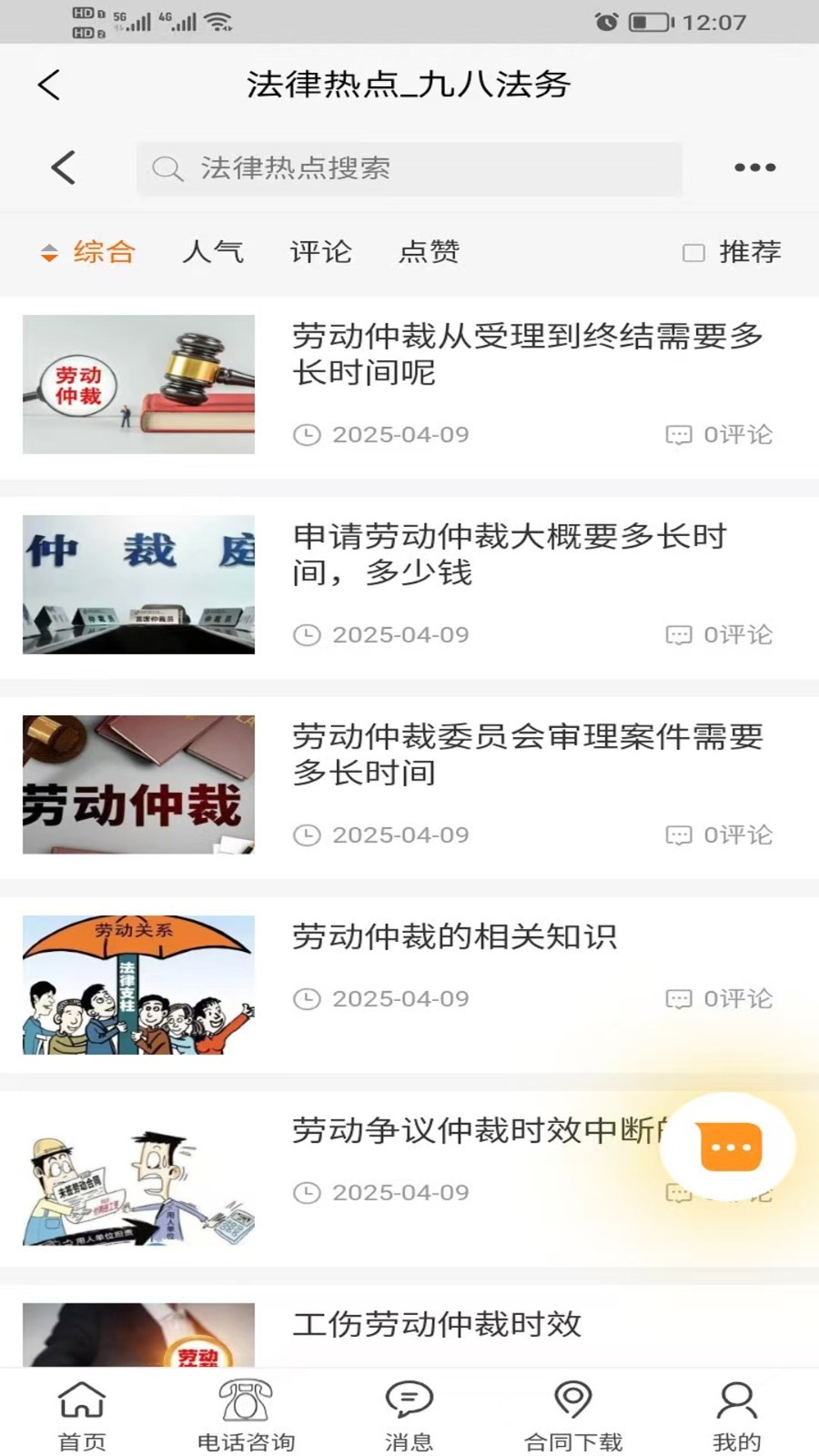Image resolution: width=819 pixels, height=1456 pixels.
Task: Switch sorting to 点赞
Action: tap(429, 252)
